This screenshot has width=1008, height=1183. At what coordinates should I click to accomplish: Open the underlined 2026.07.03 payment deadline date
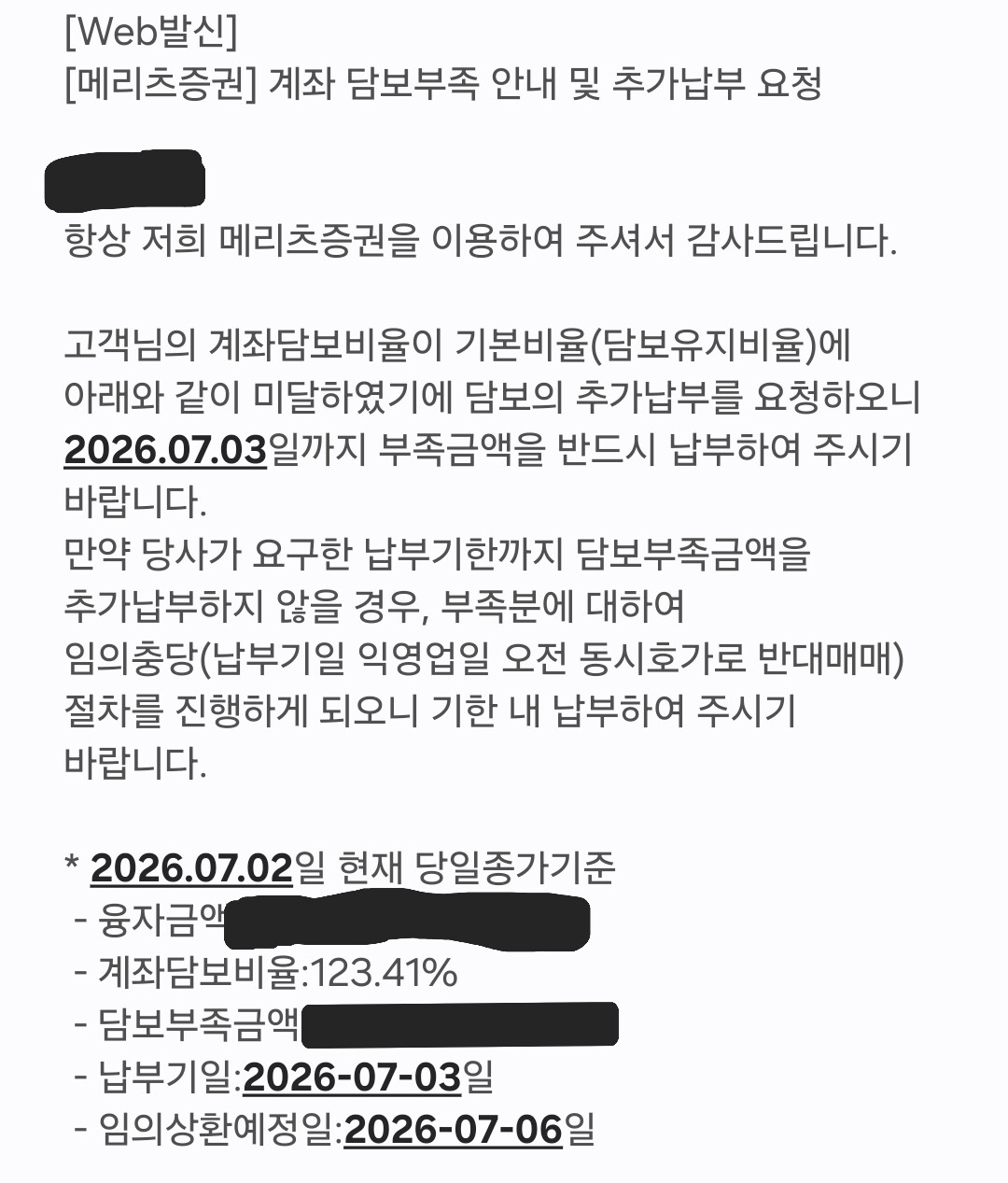coord(165,450)
